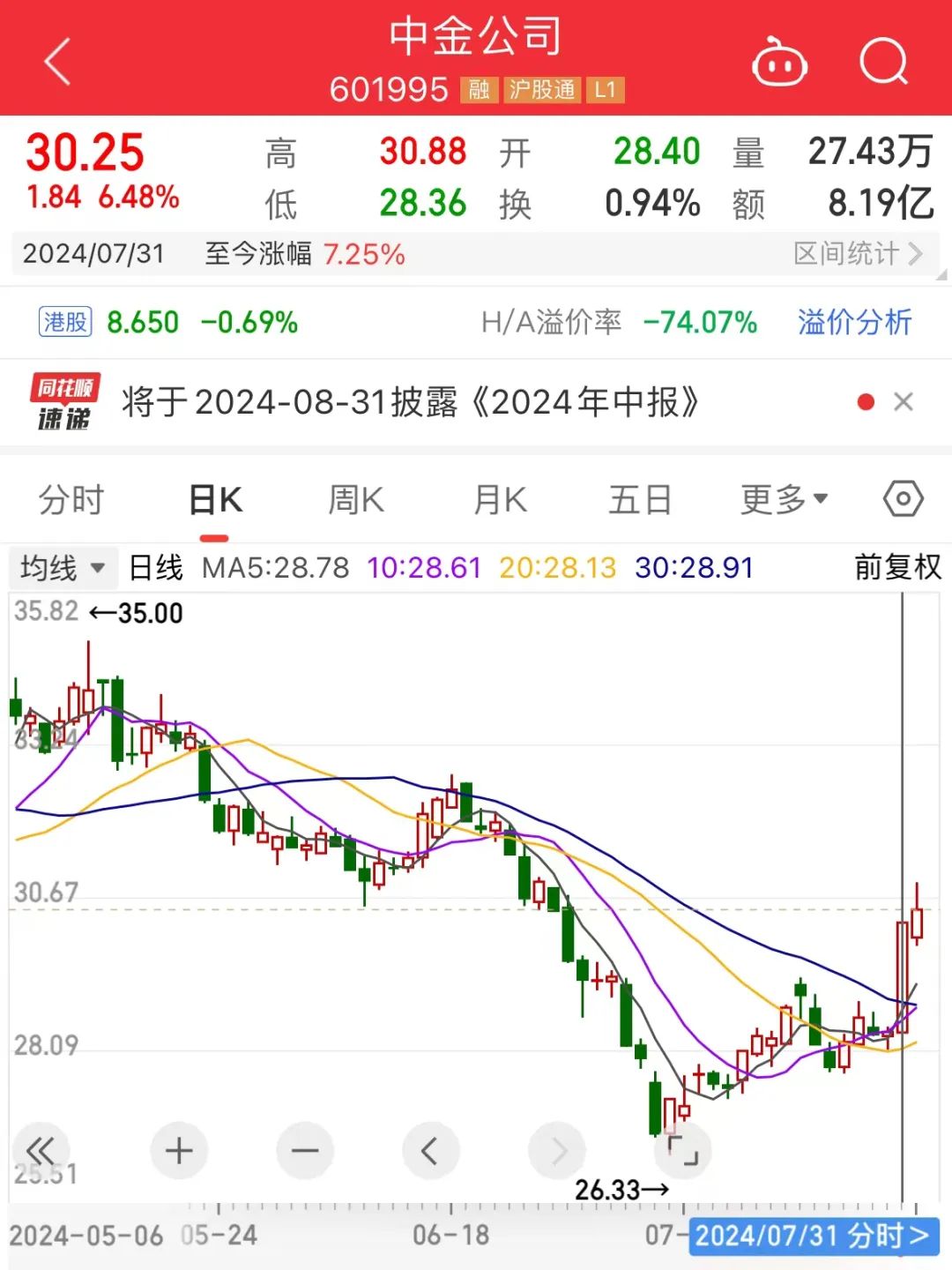Open the chart settings gear icon
This screenshot has width=952, height=1270.
[x=902, y=499]
